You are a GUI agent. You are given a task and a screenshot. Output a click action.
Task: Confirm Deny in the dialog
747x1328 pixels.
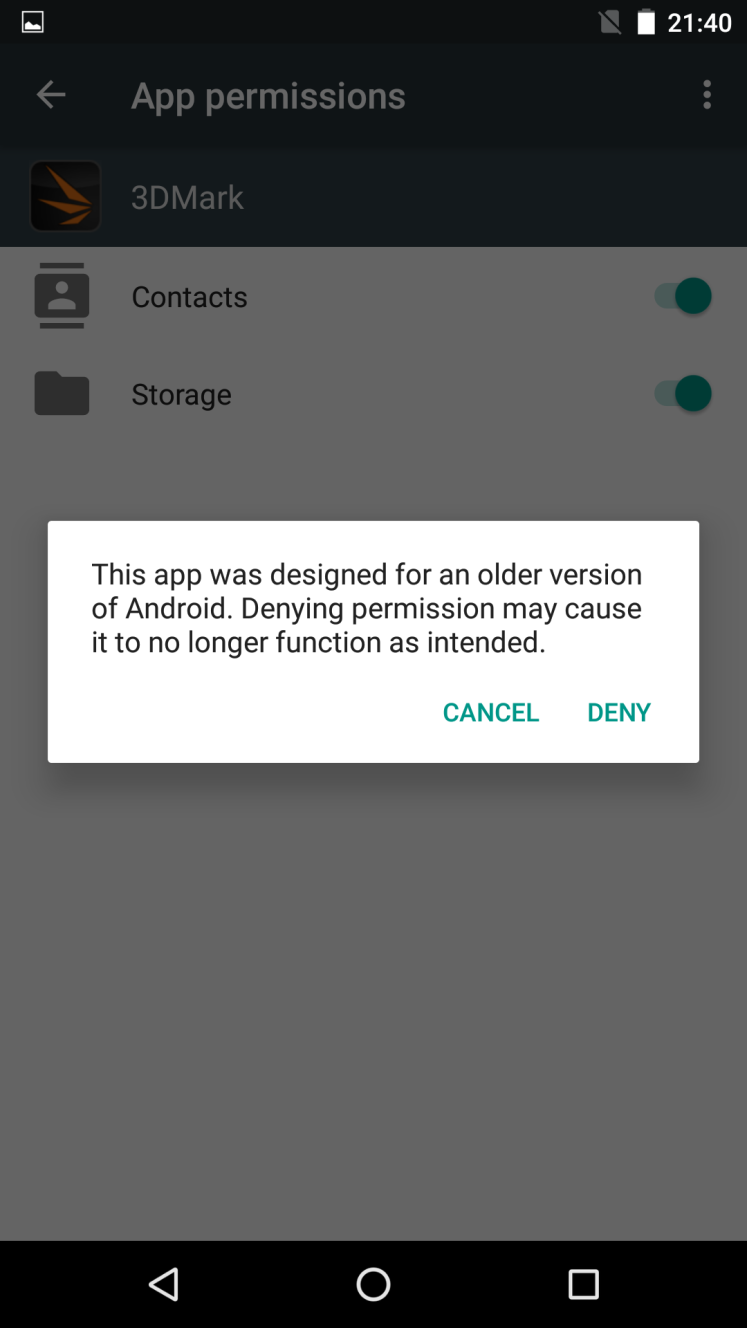[619, 712]
